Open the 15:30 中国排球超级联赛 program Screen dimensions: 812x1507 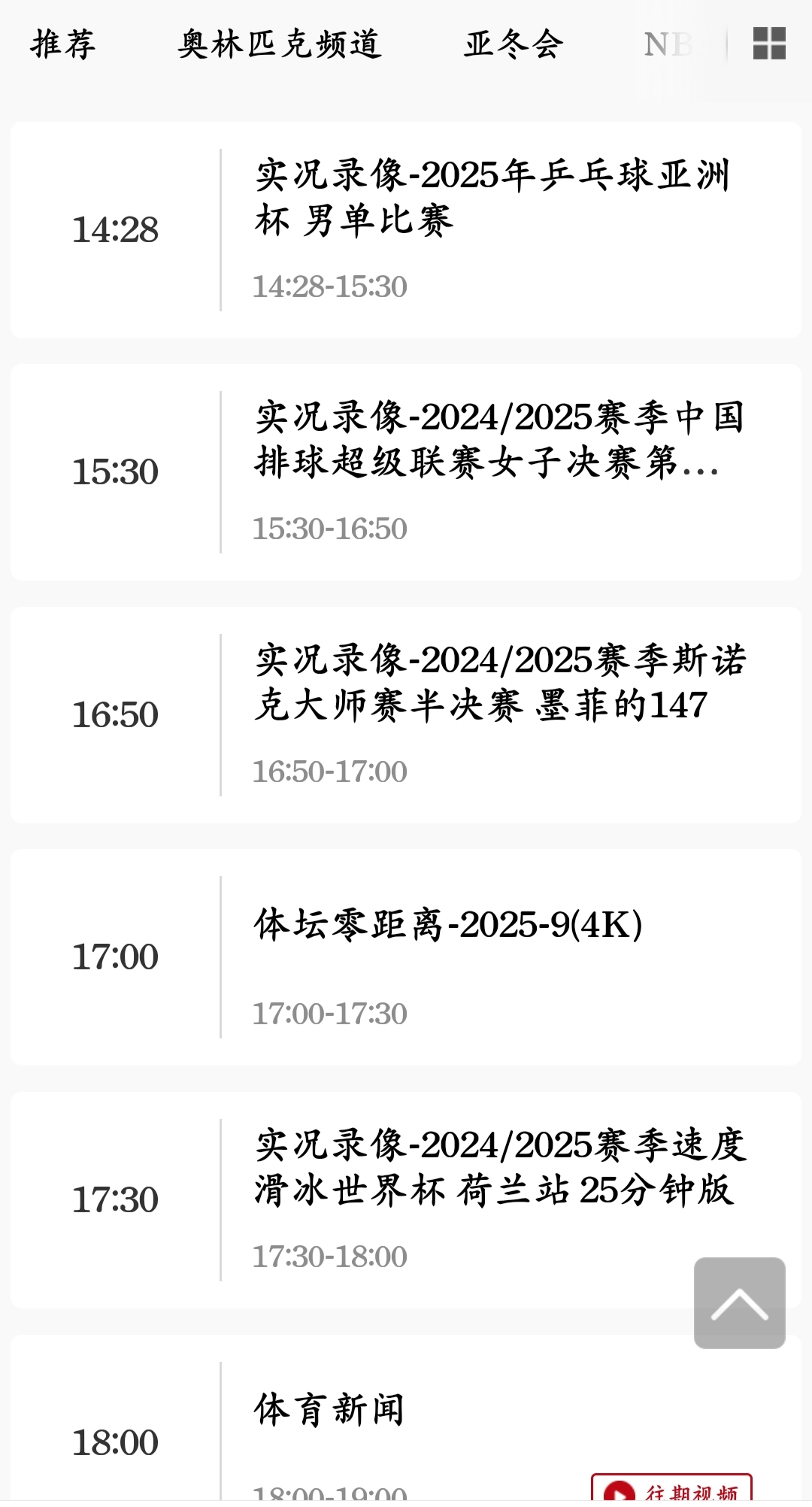498,440
